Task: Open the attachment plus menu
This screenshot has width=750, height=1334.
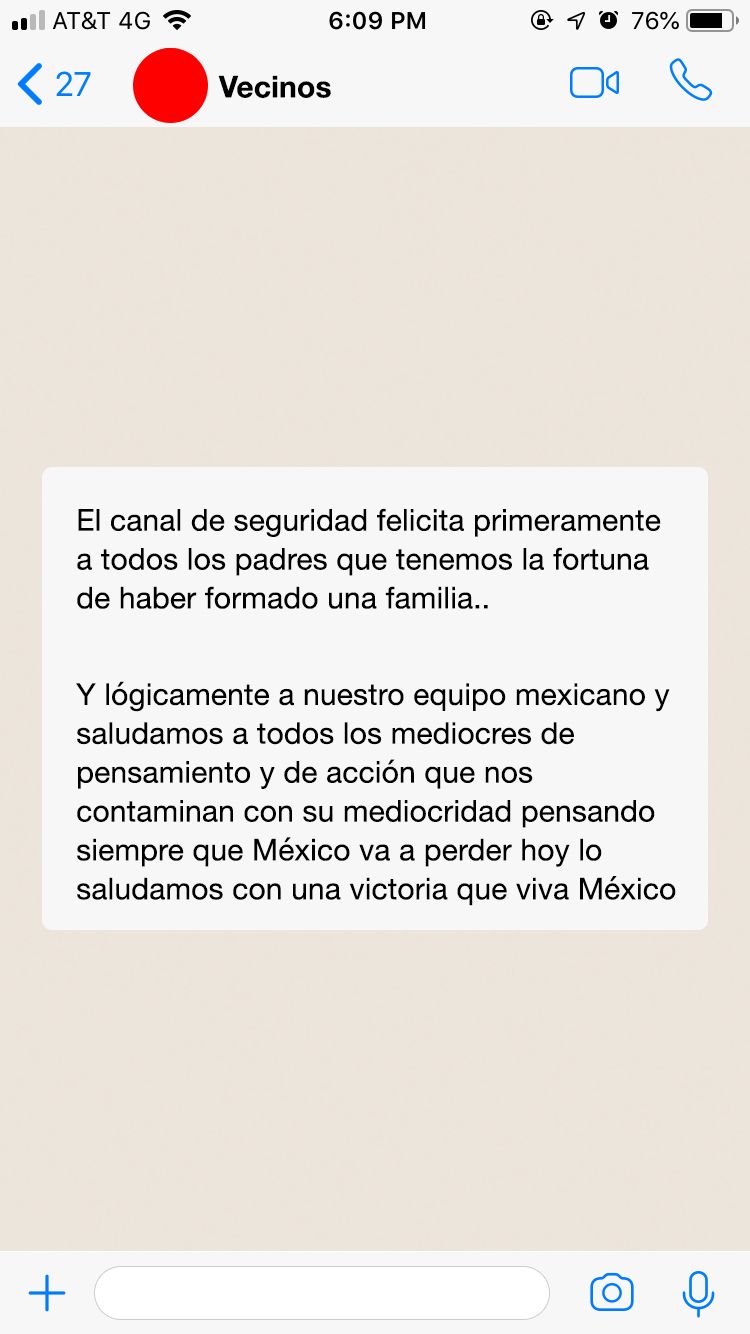Action: pos(47,1293)
